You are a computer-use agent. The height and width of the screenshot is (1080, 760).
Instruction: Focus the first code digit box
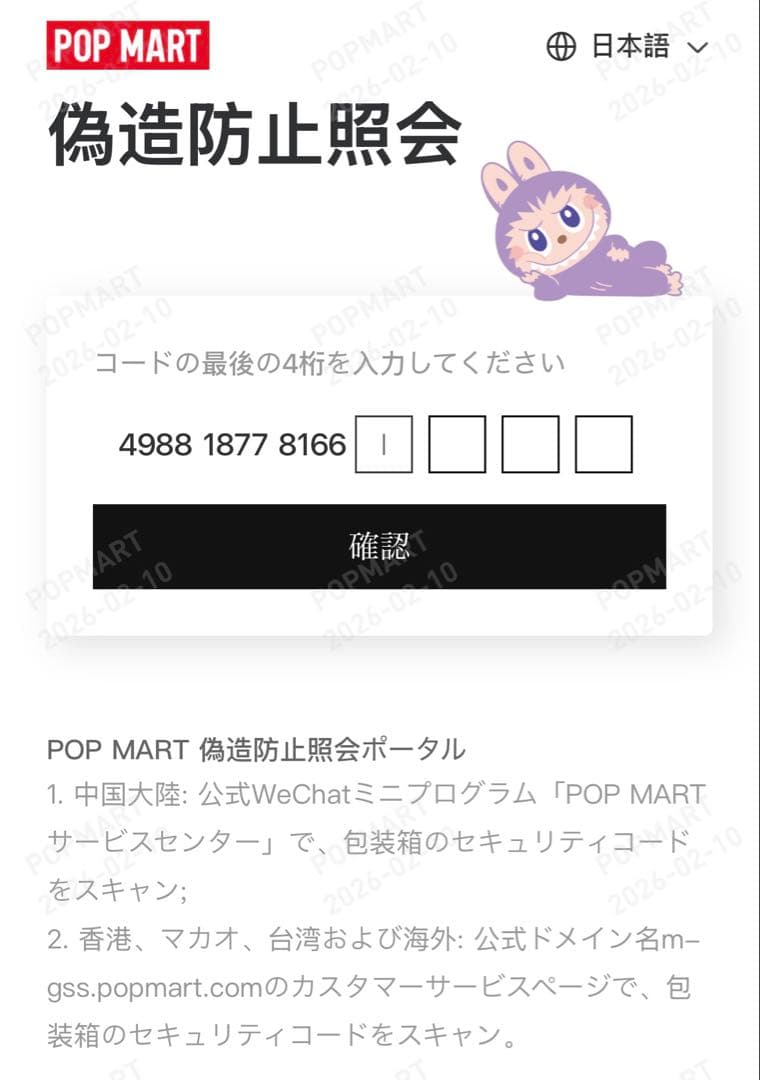pos(384,444)
